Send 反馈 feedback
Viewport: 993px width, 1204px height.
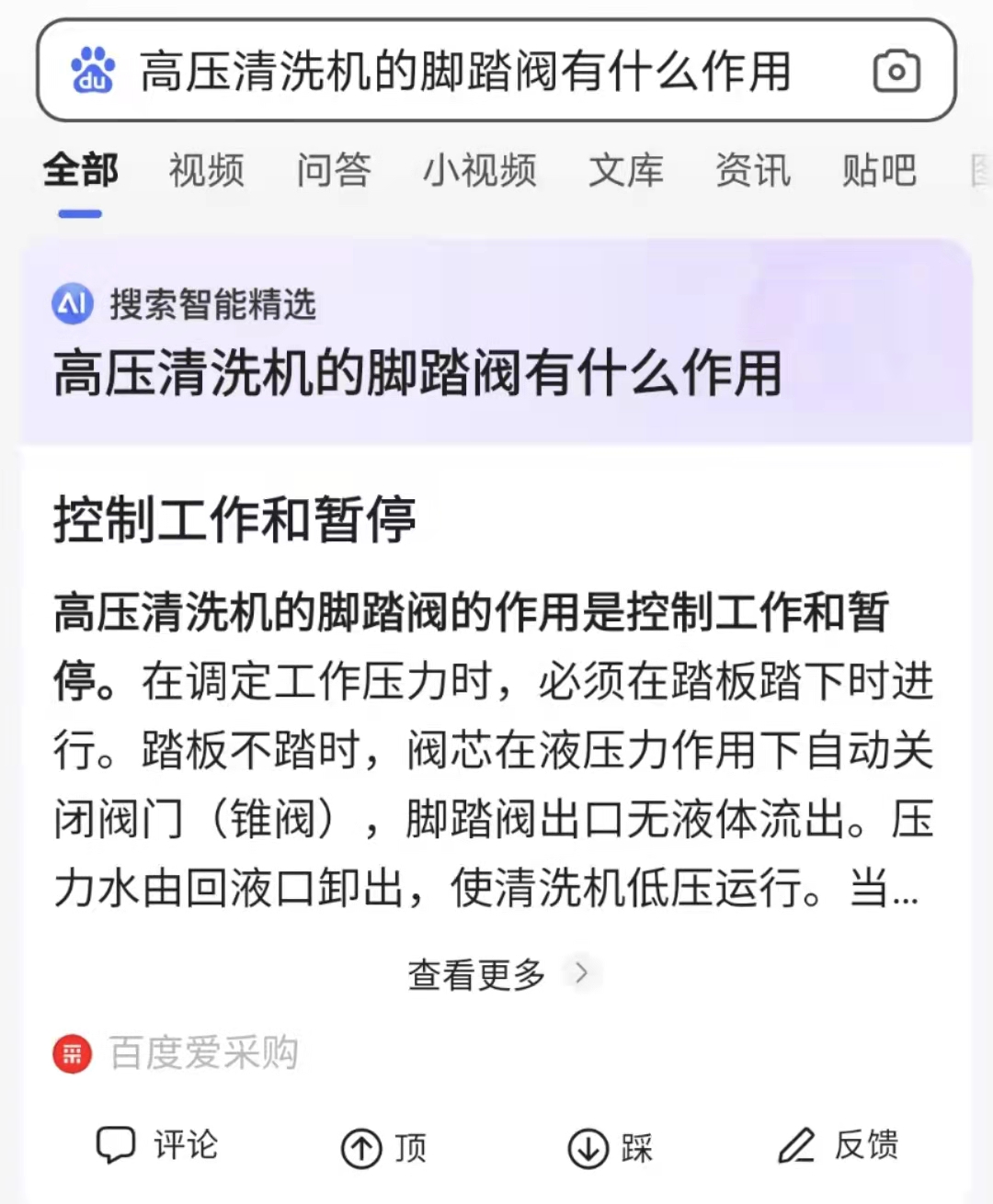click(838, 1146)
